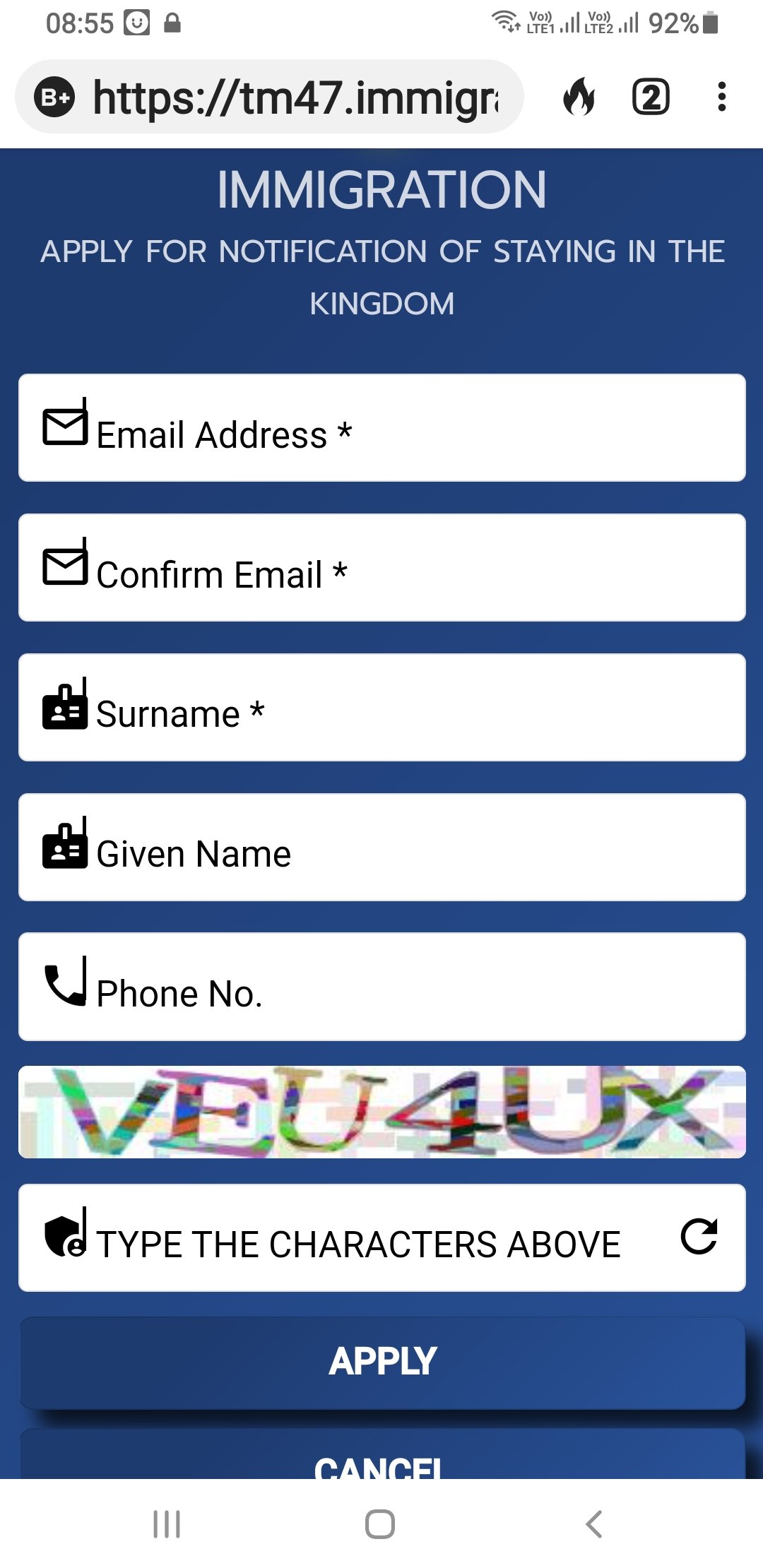Open recent apps from navigation bar
763x1568 pixels.
coord(167,1524)
